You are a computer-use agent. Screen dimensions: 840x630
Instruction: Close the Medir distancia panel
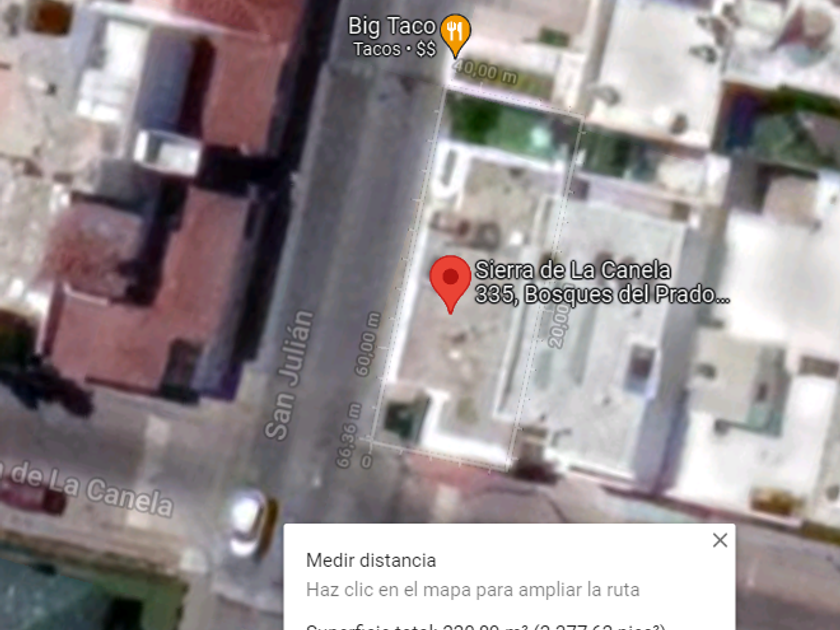[x=719, y=541]
